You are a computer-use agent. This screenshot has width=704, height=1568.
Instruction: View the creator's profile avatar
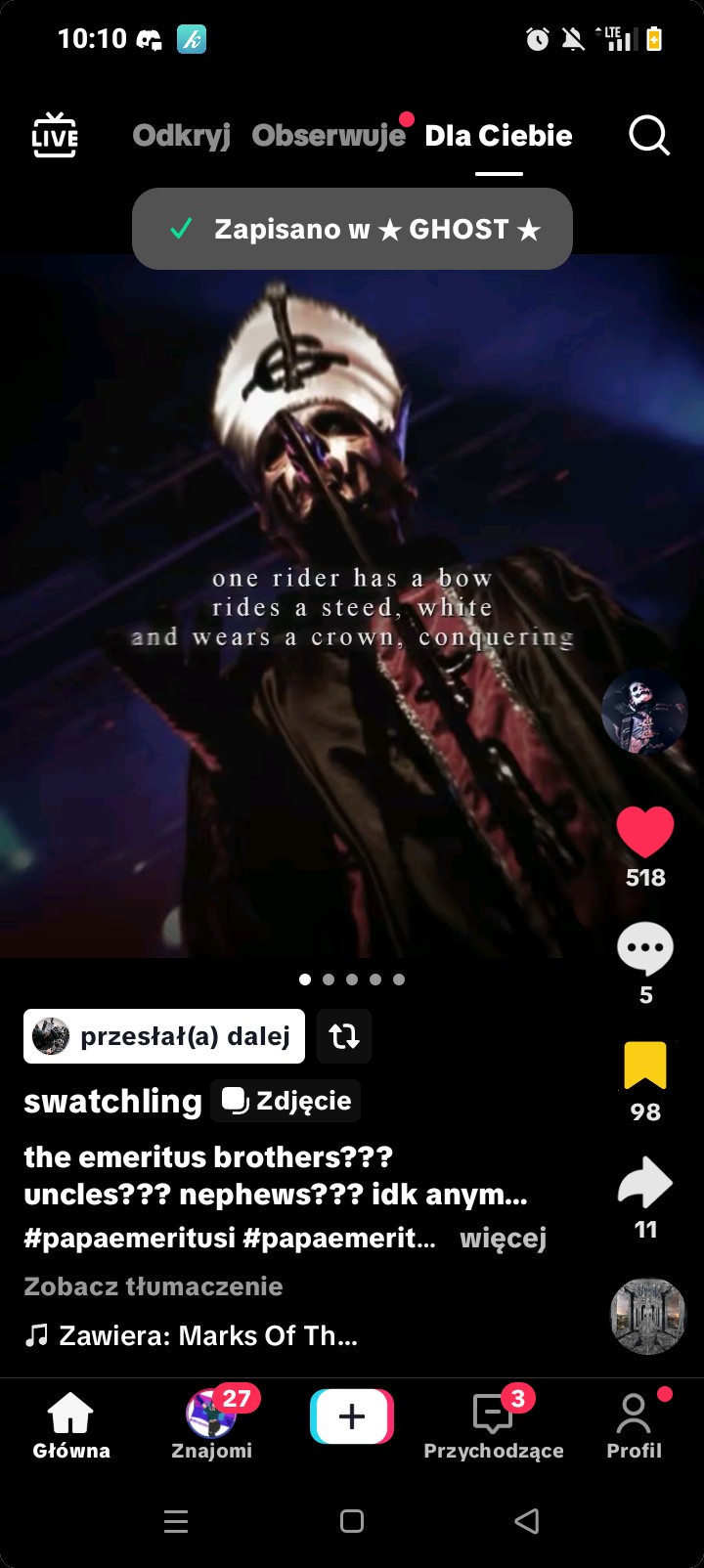point(644,712)
